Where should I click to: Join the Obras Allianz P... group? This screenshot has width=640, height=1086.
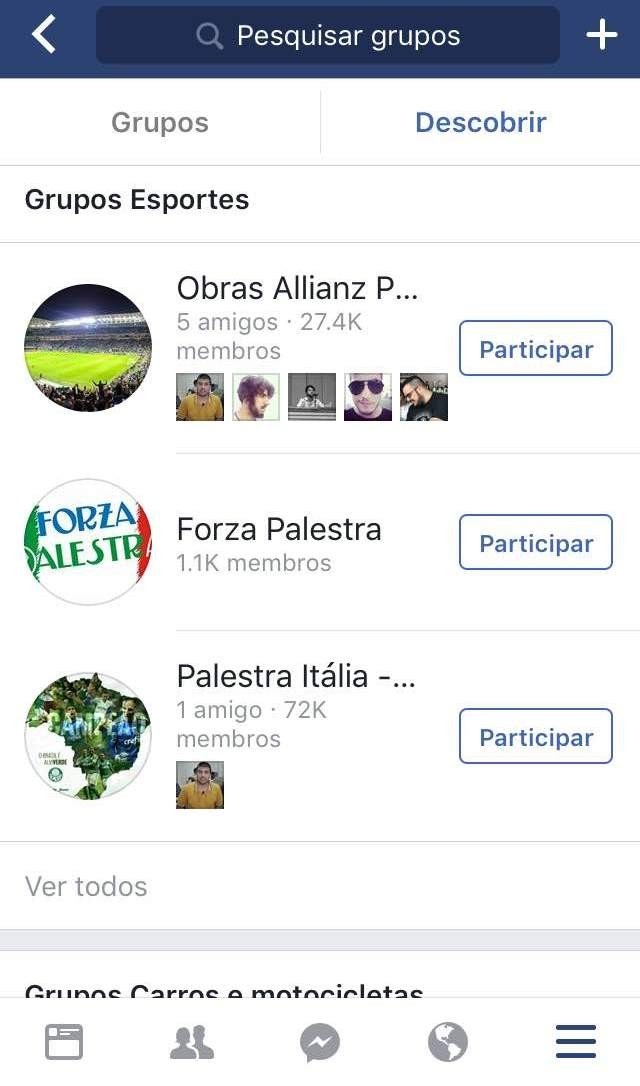tap(535, 348)
